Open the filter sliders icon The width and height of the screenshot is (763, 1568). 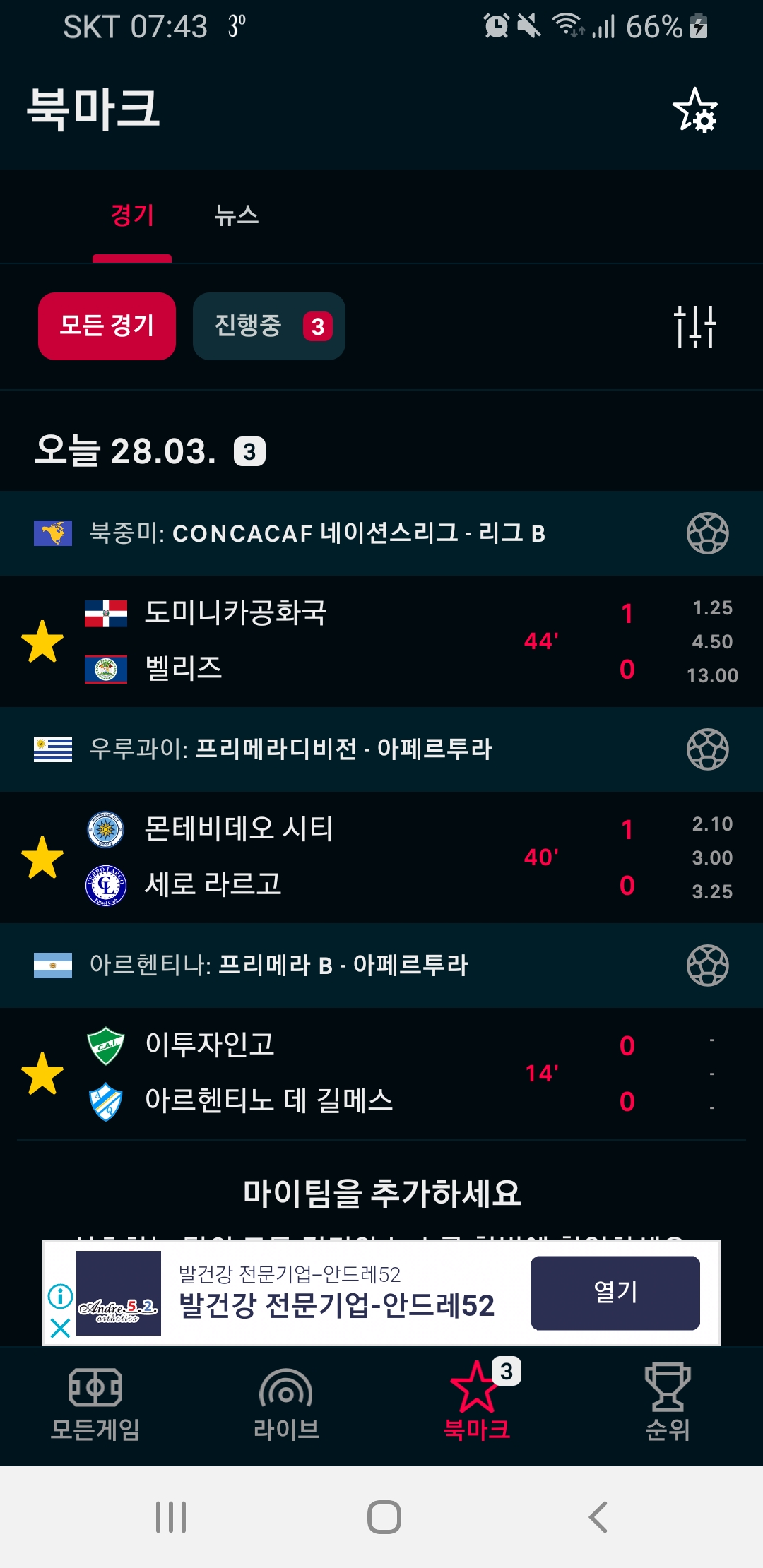click(x=694, y=326)
